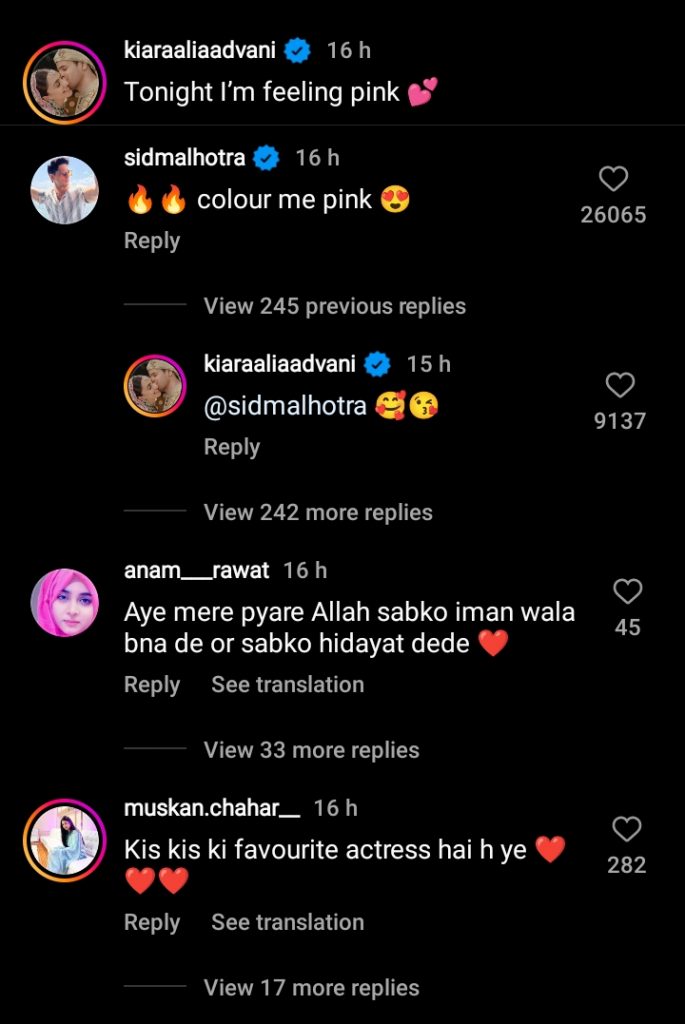Open kiaraaliaadvani's profile from caption username
The width and height of the screenshot is (685, 1024).
point(204,50)
